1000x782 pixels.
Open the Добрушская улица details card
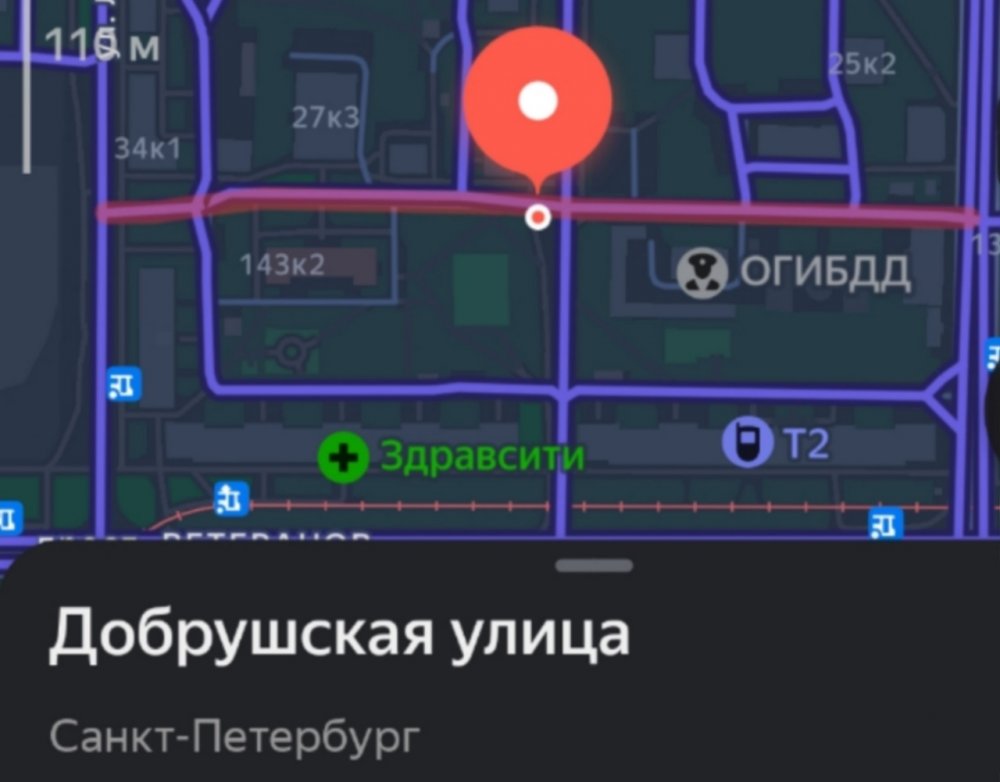pyautogui.click(x=340, y=634)
